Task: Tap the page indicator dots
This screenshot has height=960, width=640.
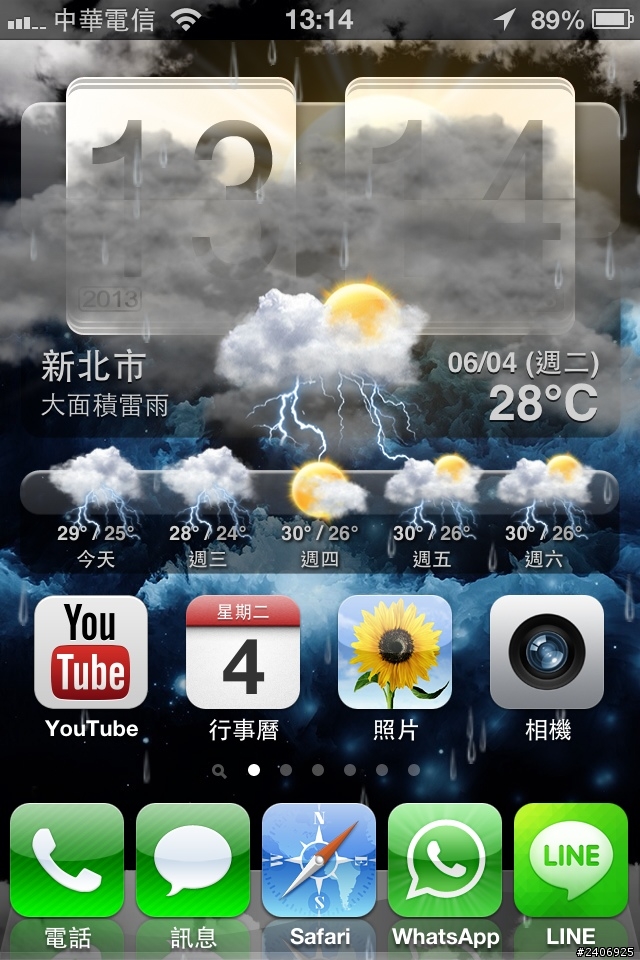Action: [318, 770]
